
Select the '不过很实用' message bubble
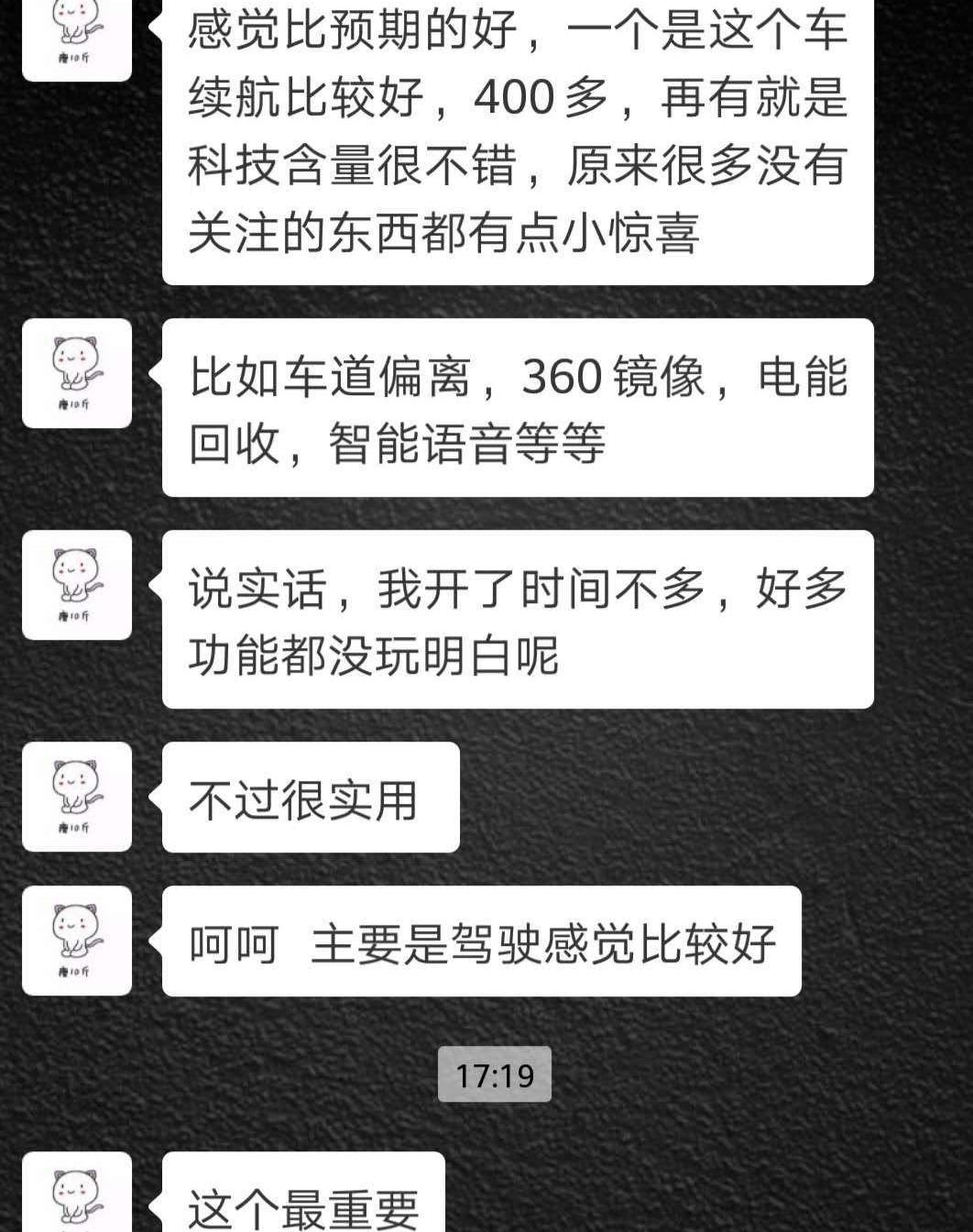[312, 797]
